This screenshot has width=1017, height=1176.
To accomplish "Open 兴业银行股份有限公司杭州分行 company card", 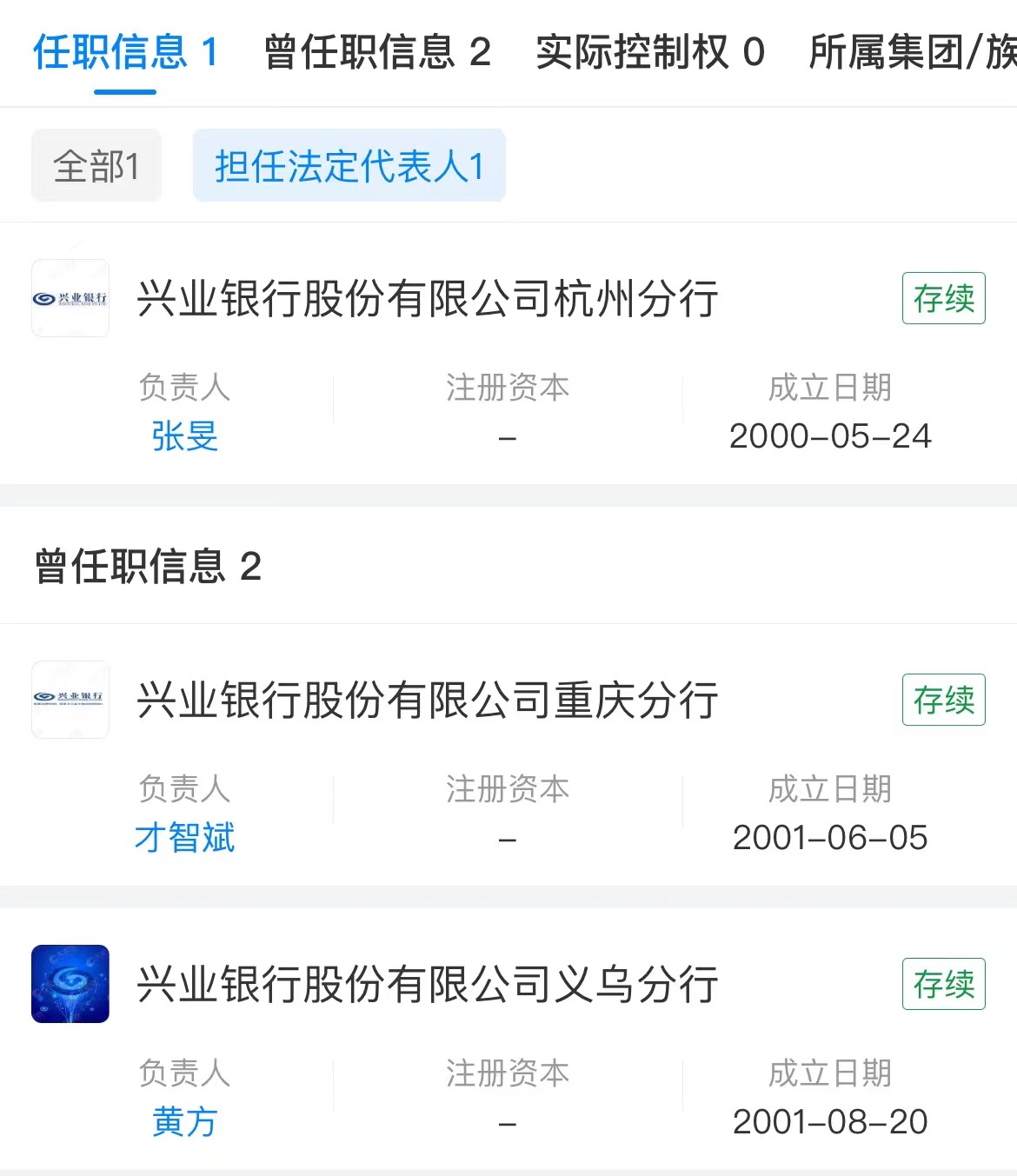I will [x=428, y=299].
